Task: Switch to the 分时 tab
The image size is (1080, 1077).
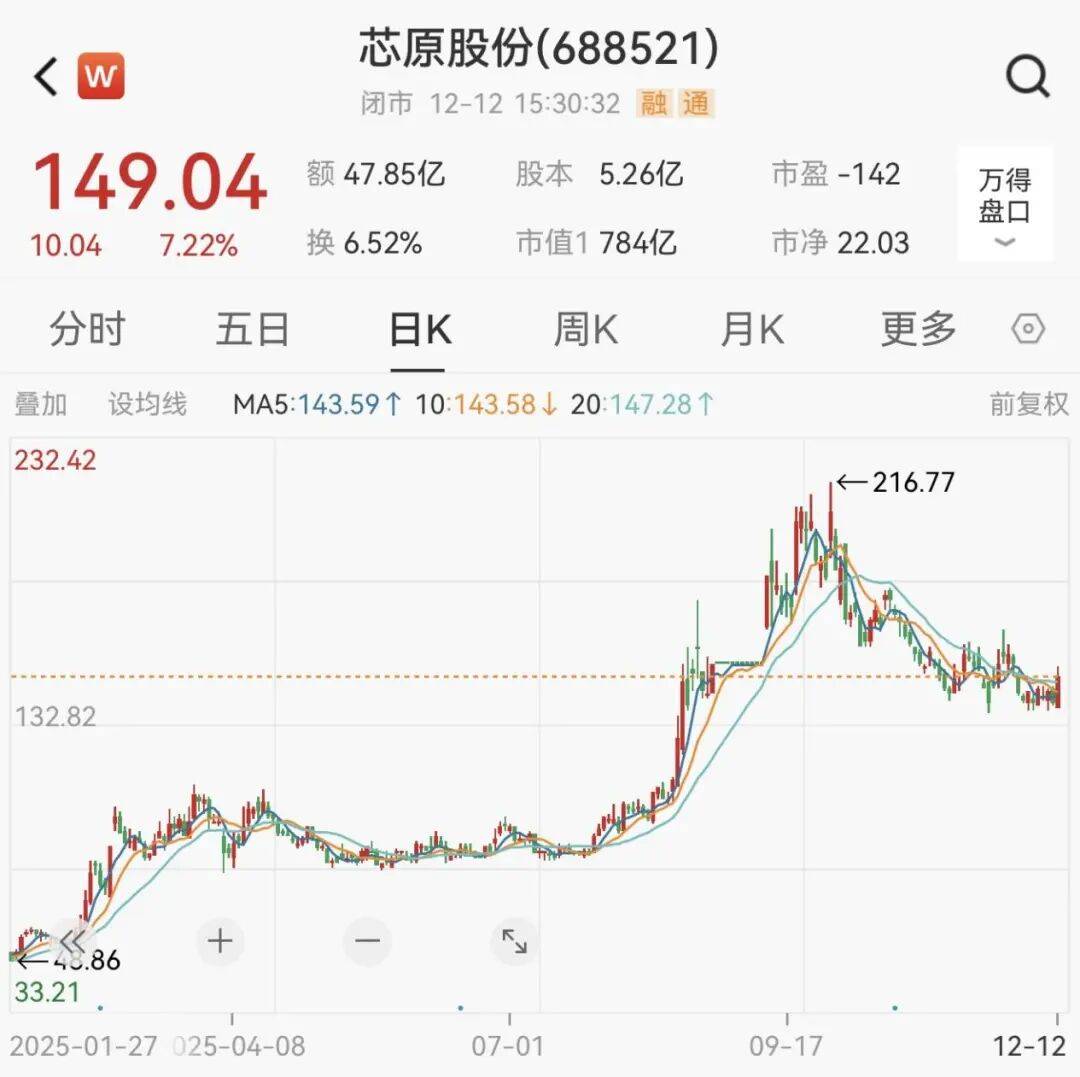Action: [x=87, y=329]
